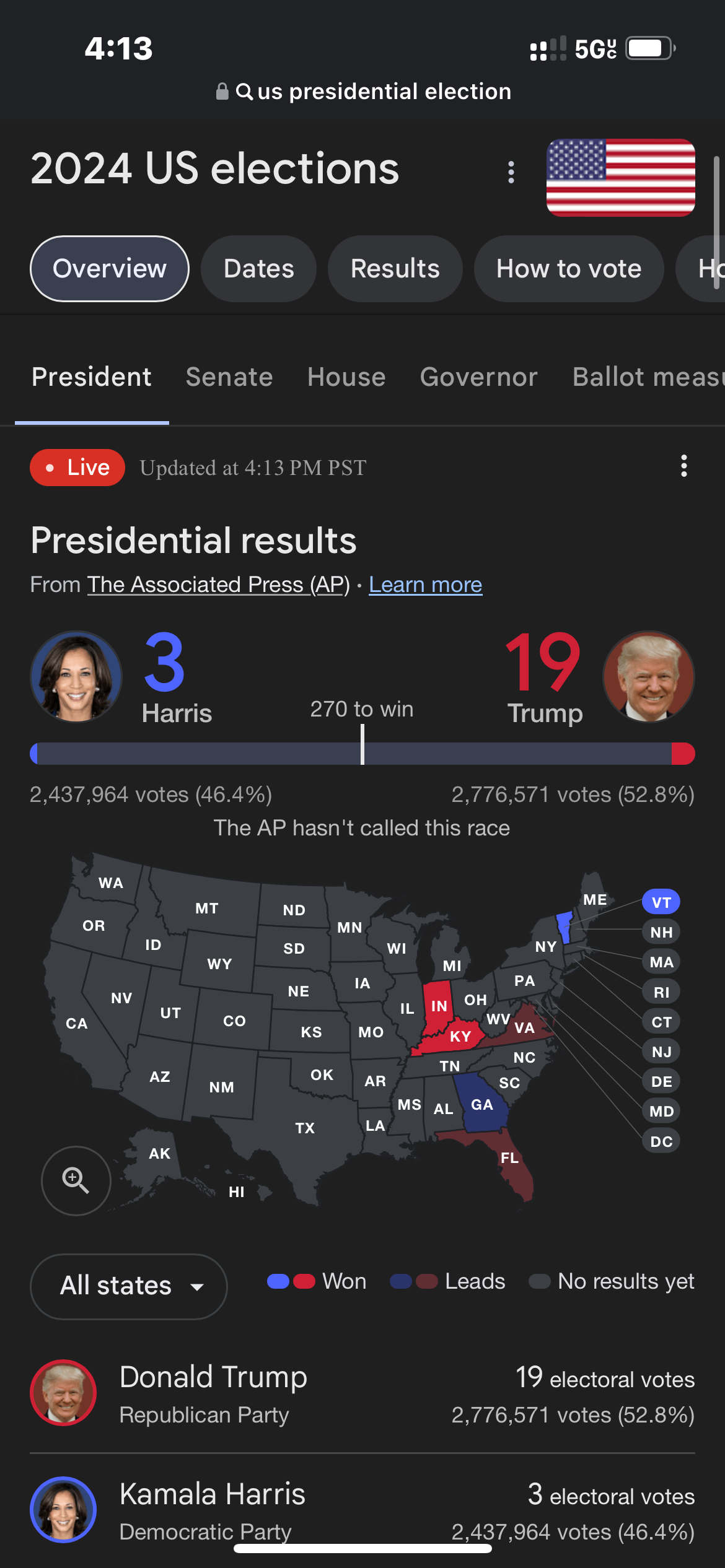Viewport: 725px width, 1568px height.
Task: Open the options menu next to Live update
Action: (x=684, y=466)
